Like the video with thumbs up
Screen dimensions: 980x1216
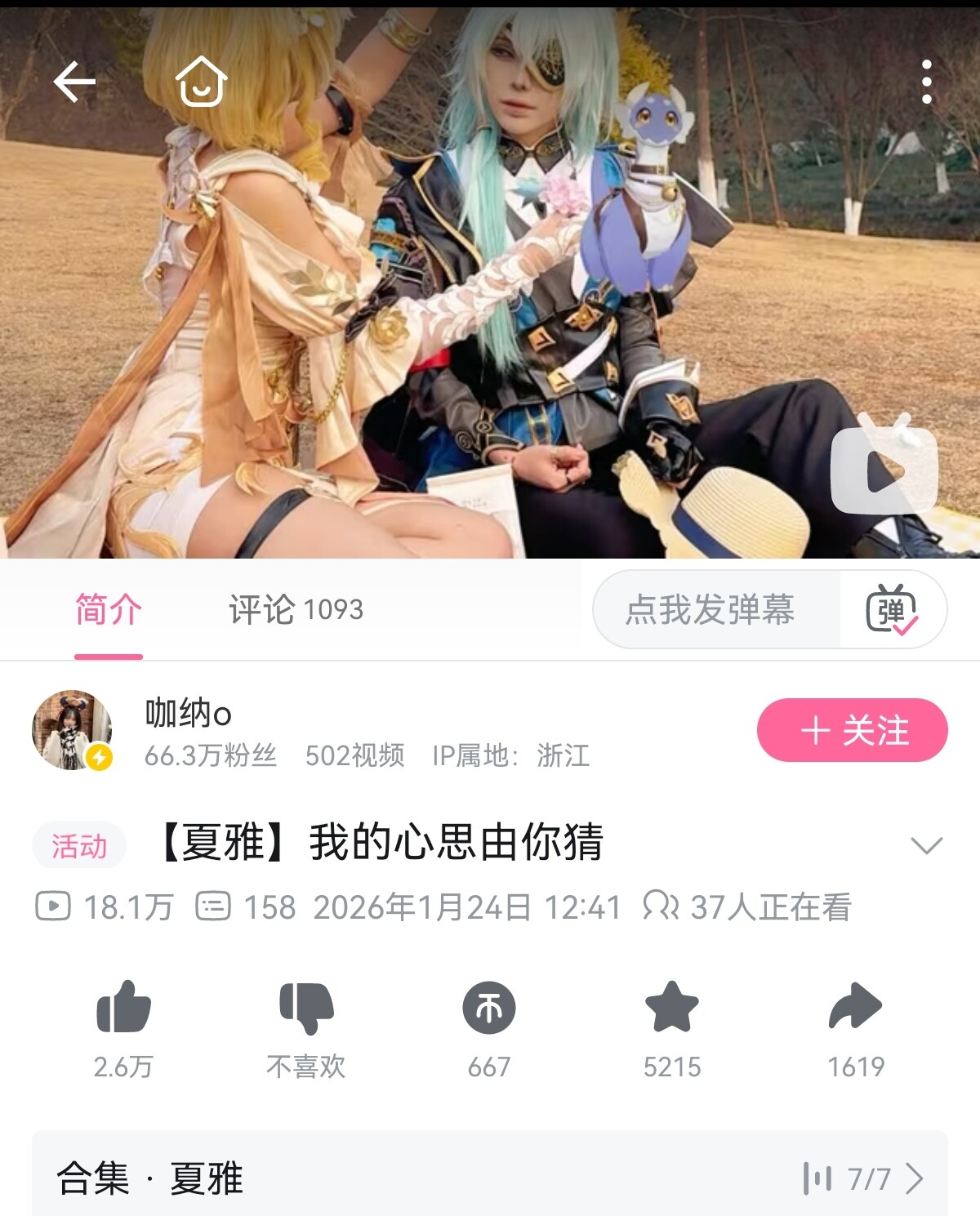123,1008
